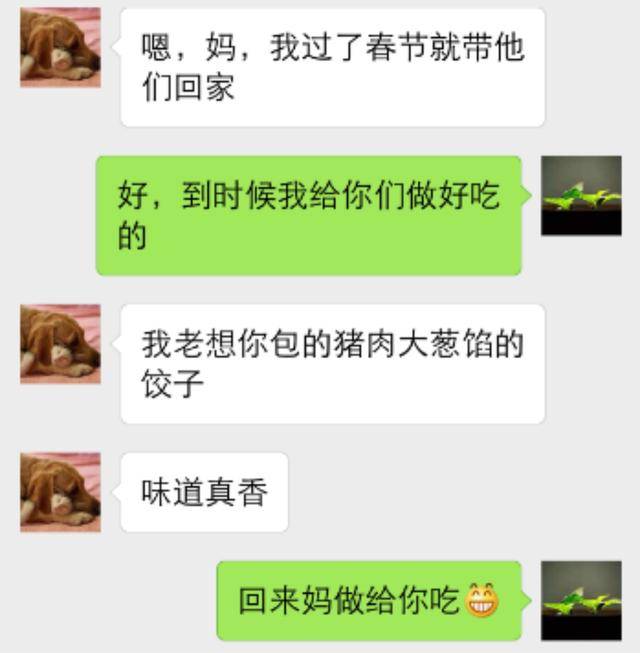View profile from avatar beside 猪肉大葱馅 message
Viewport: 640px width, 653px height.
point(60,344)
